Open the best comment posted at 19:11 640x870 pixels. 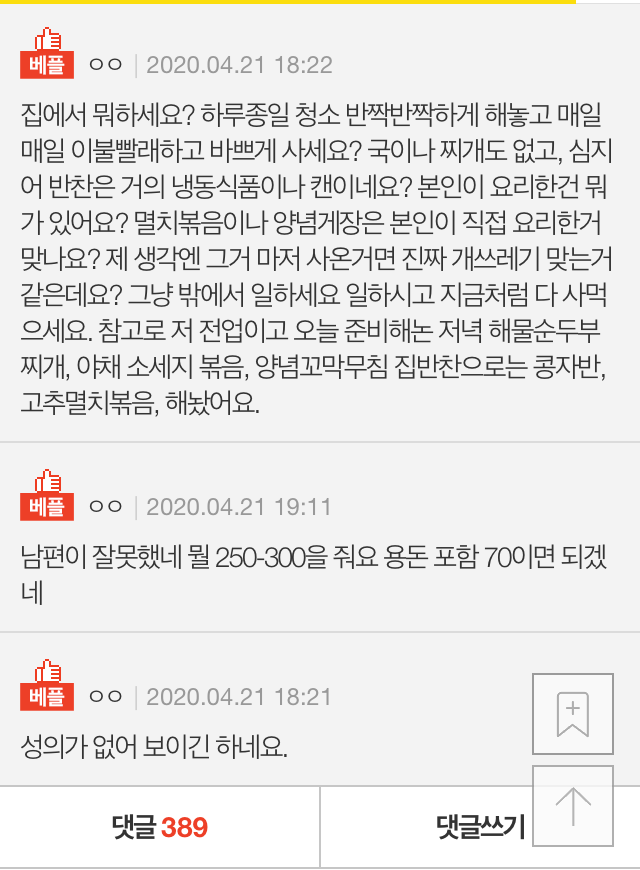318,573
